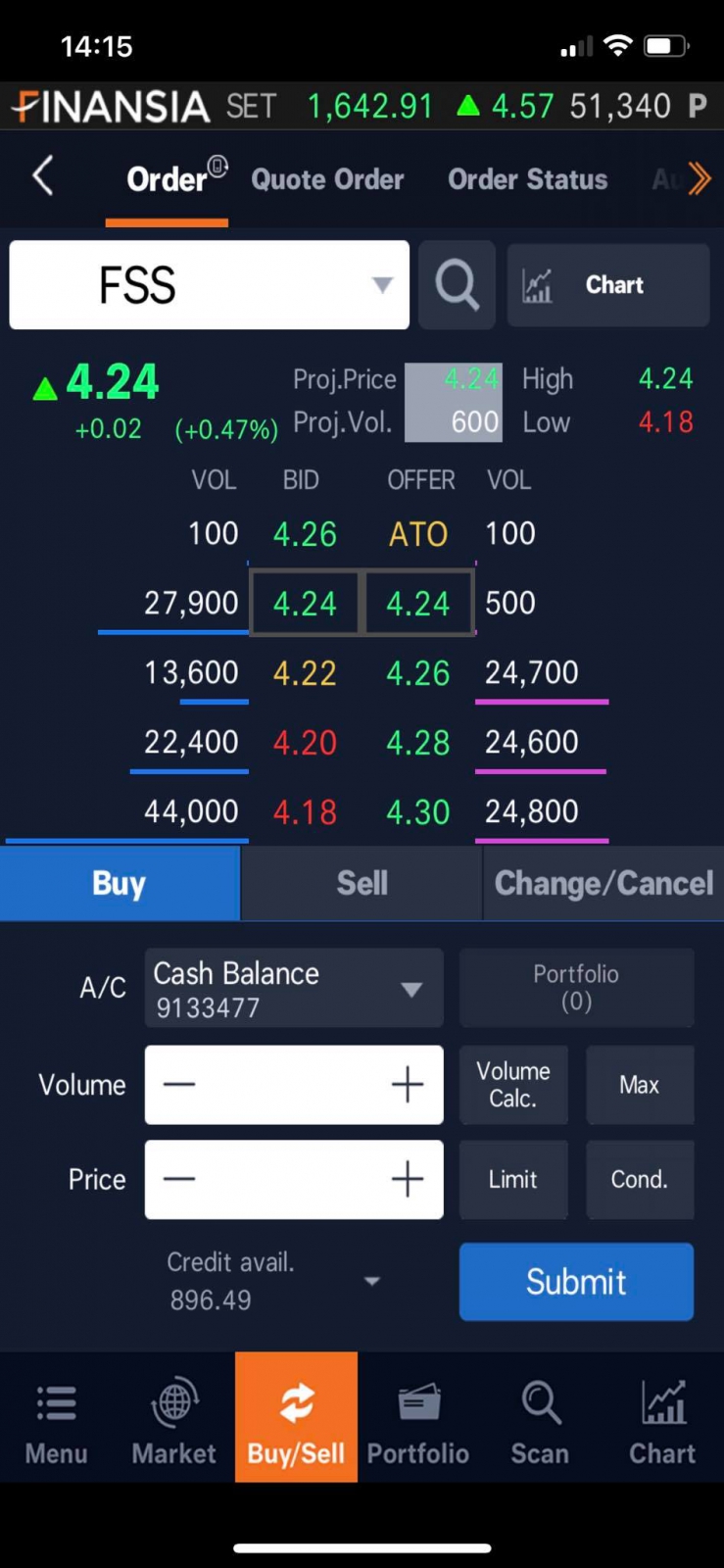Screen dimensions: 724x1568
Task: Open Portfolio (0) holdings button
Action: click(576, 988)
